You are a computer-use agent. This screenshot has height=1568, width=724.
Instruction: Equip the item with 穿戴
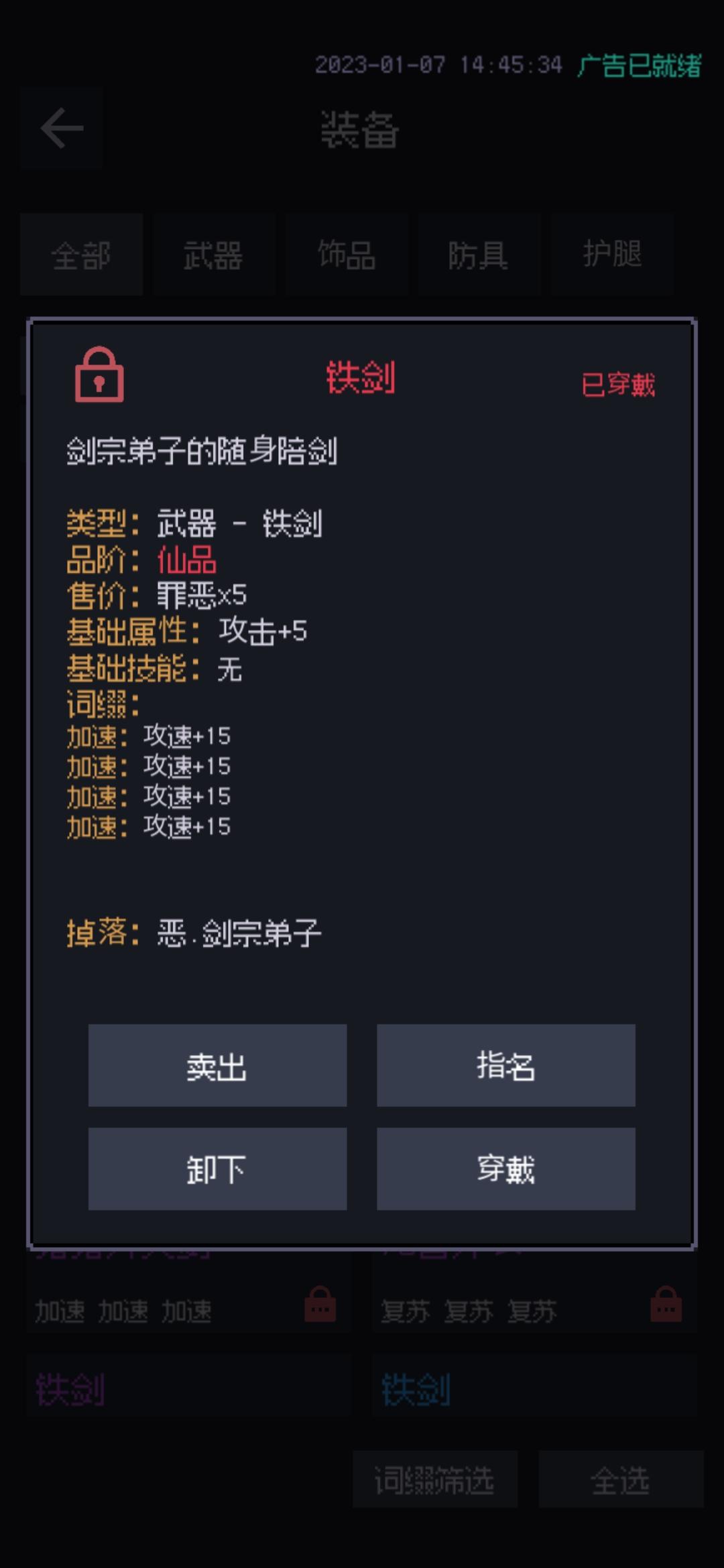click(506, 1169)
